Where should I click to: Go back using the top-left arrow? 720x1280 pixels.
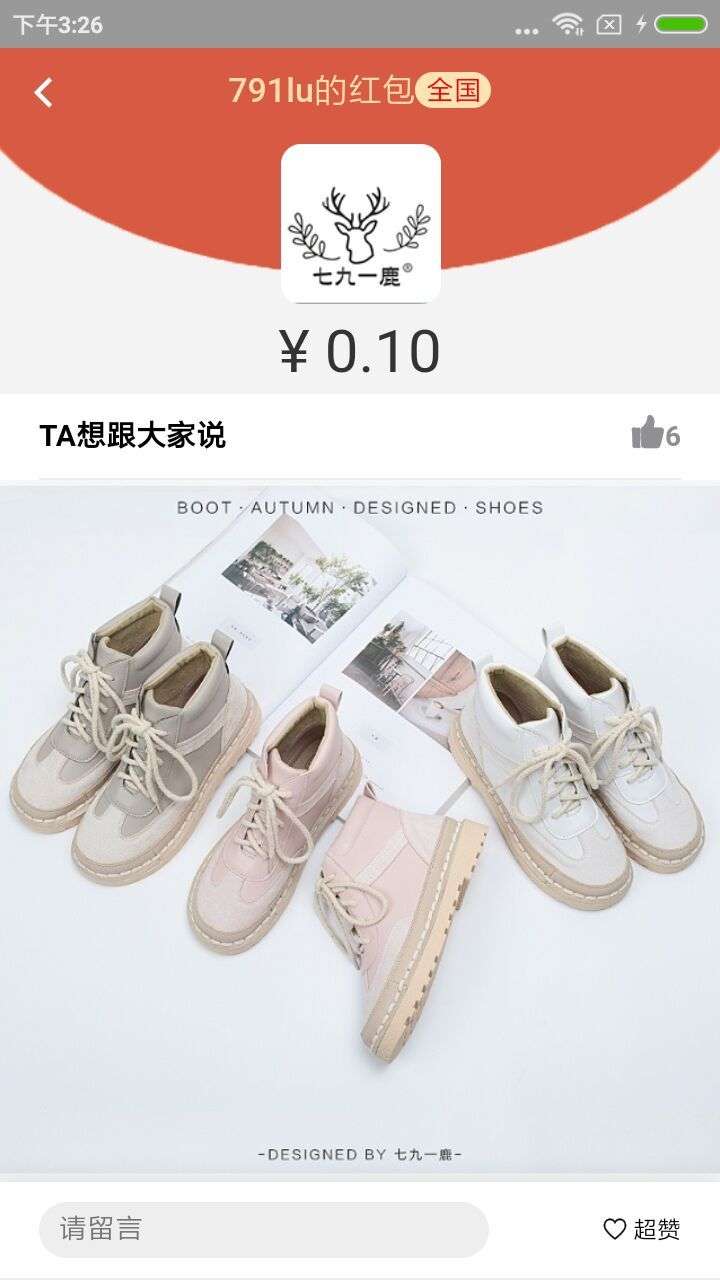(x=43, y=93)
